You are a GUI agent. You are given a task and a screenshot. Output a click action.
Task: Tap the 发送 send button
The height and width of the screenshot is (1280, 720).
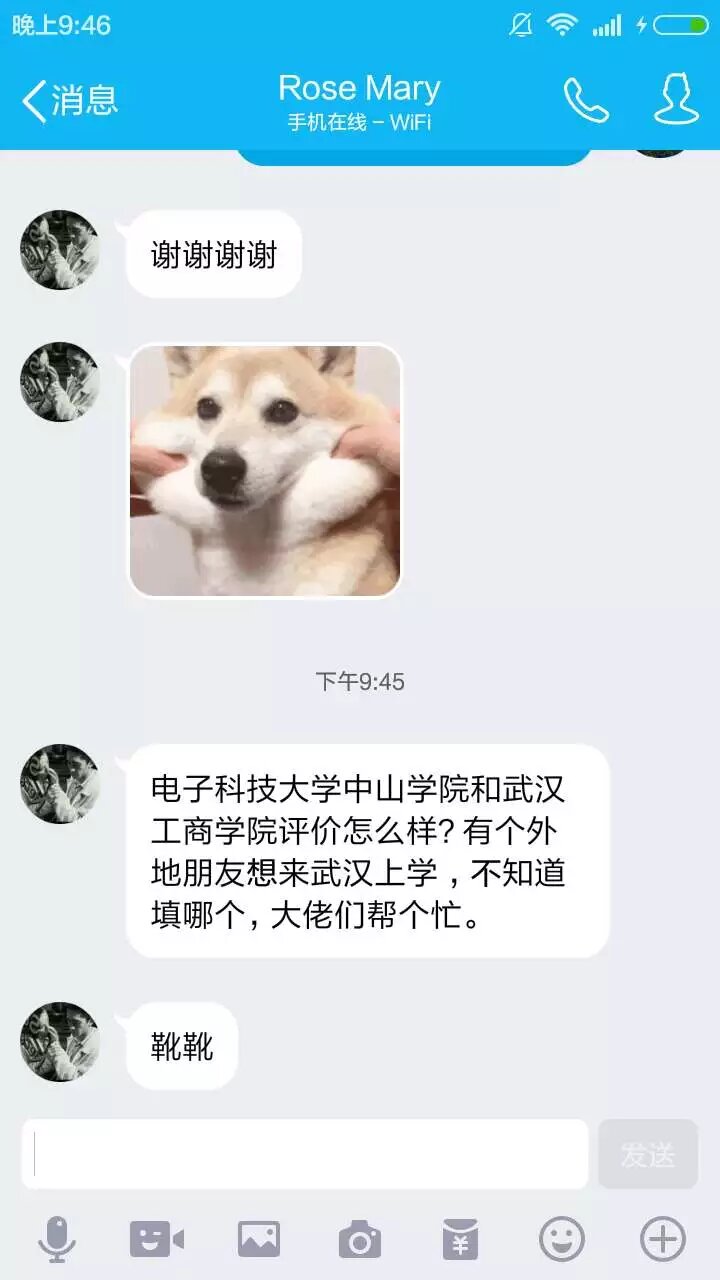(648, 1154)
